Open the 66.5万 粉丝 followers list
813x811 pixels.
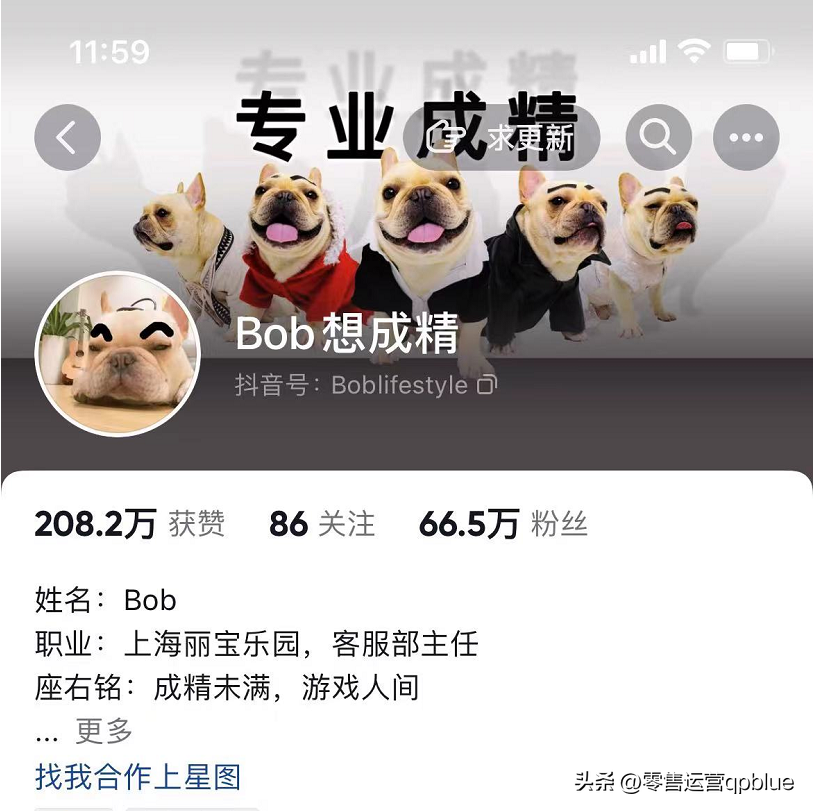(x=503, y=523)
